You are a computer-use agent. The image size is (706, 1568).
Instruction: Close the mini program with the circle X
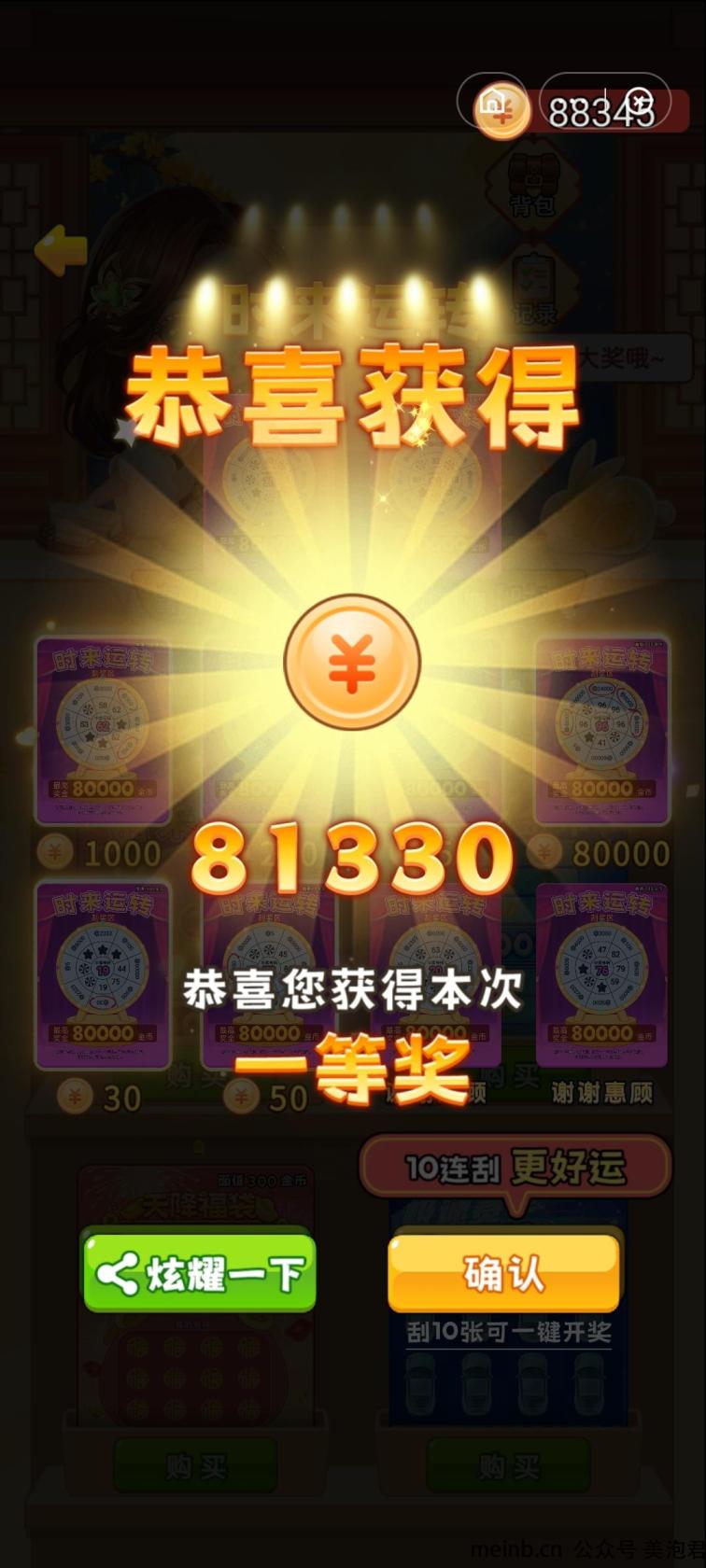(x=639, y=101)
